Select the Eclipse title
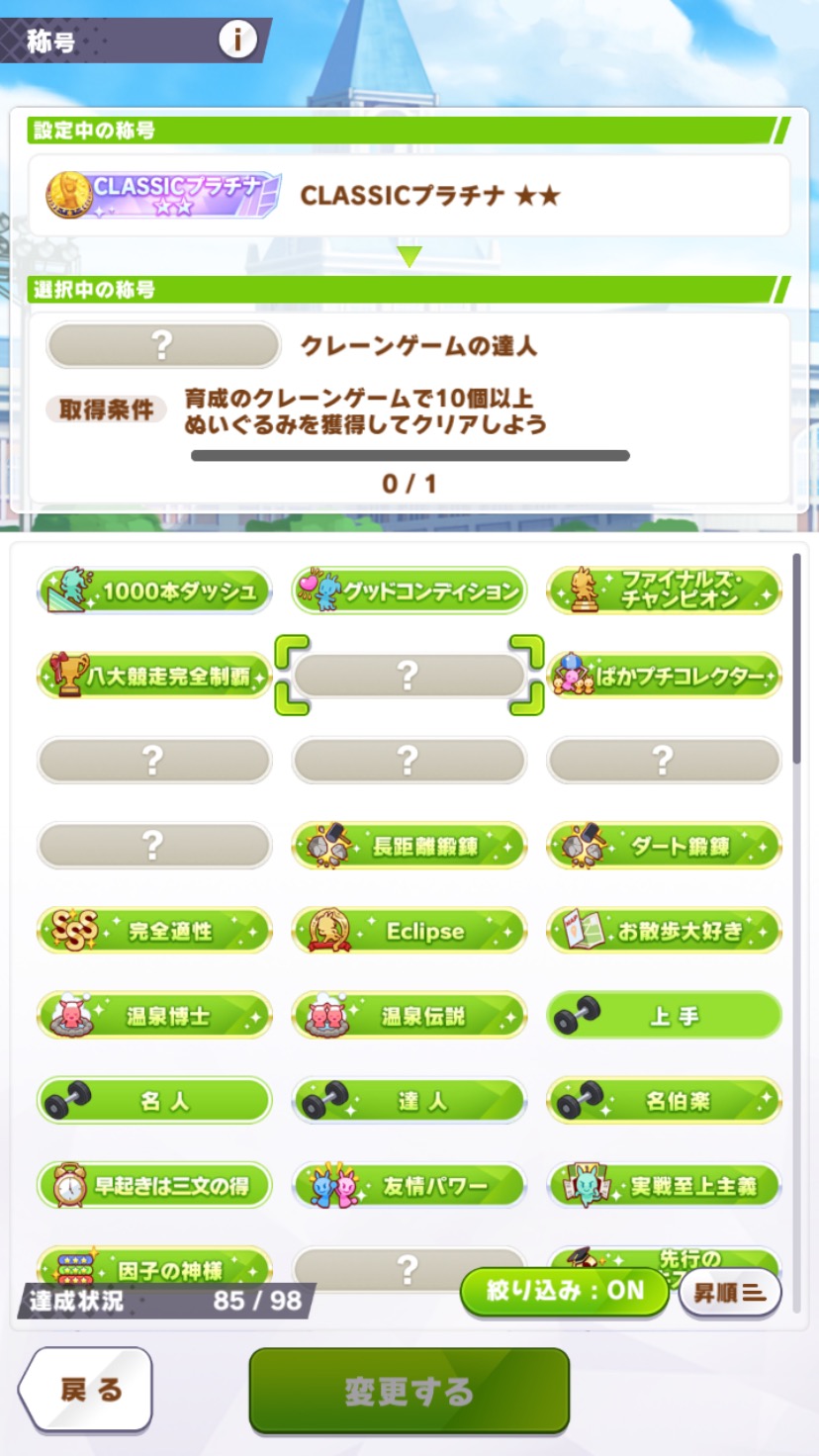 click(409, 931)
